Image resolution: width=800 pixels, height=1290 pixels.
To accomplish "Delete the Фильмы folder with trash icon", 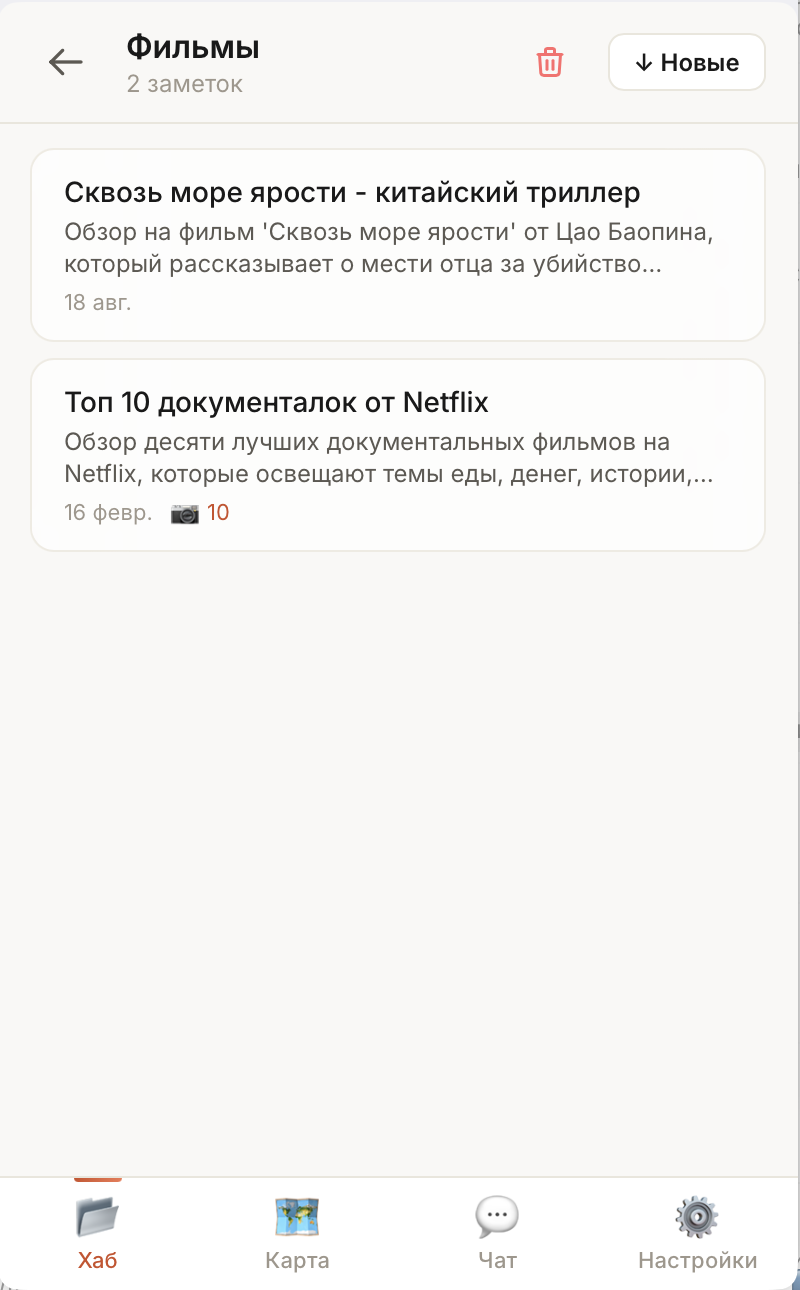I will (550, 62).
